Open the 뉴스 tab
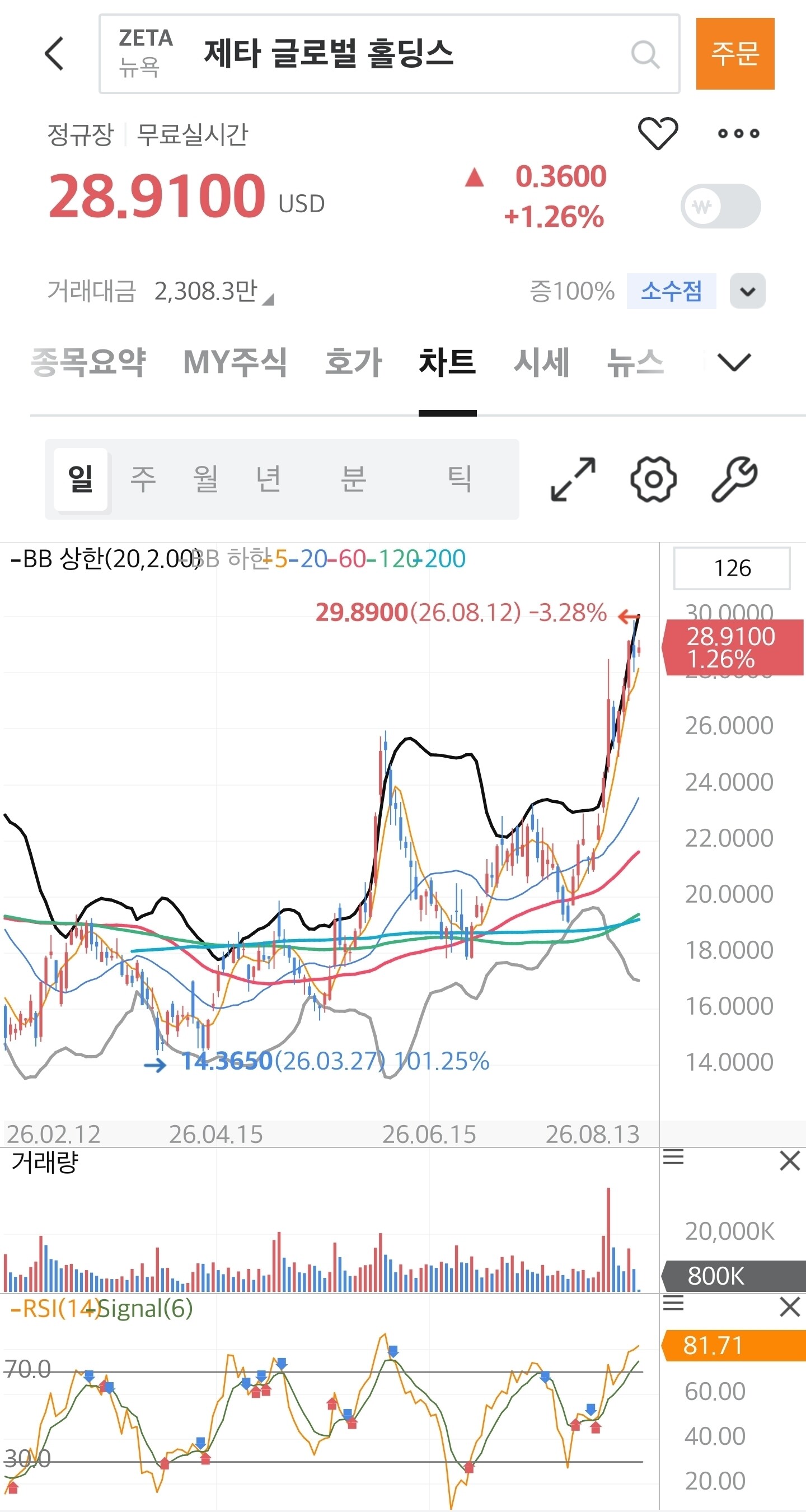The width and height of the screenshot is (806, 1512). coord(635,362)
